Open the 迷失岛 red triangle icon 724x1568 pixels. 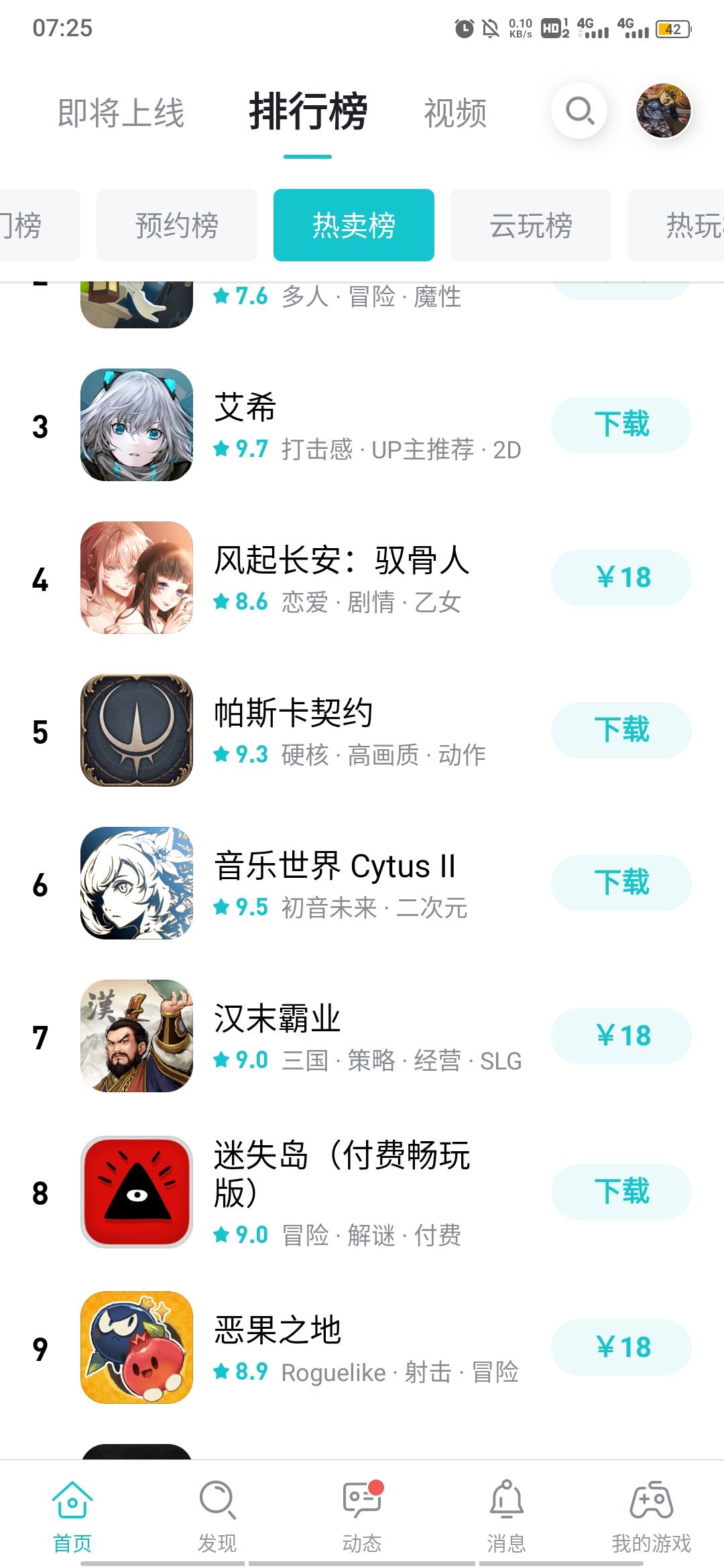click(x=137, y=1193)
